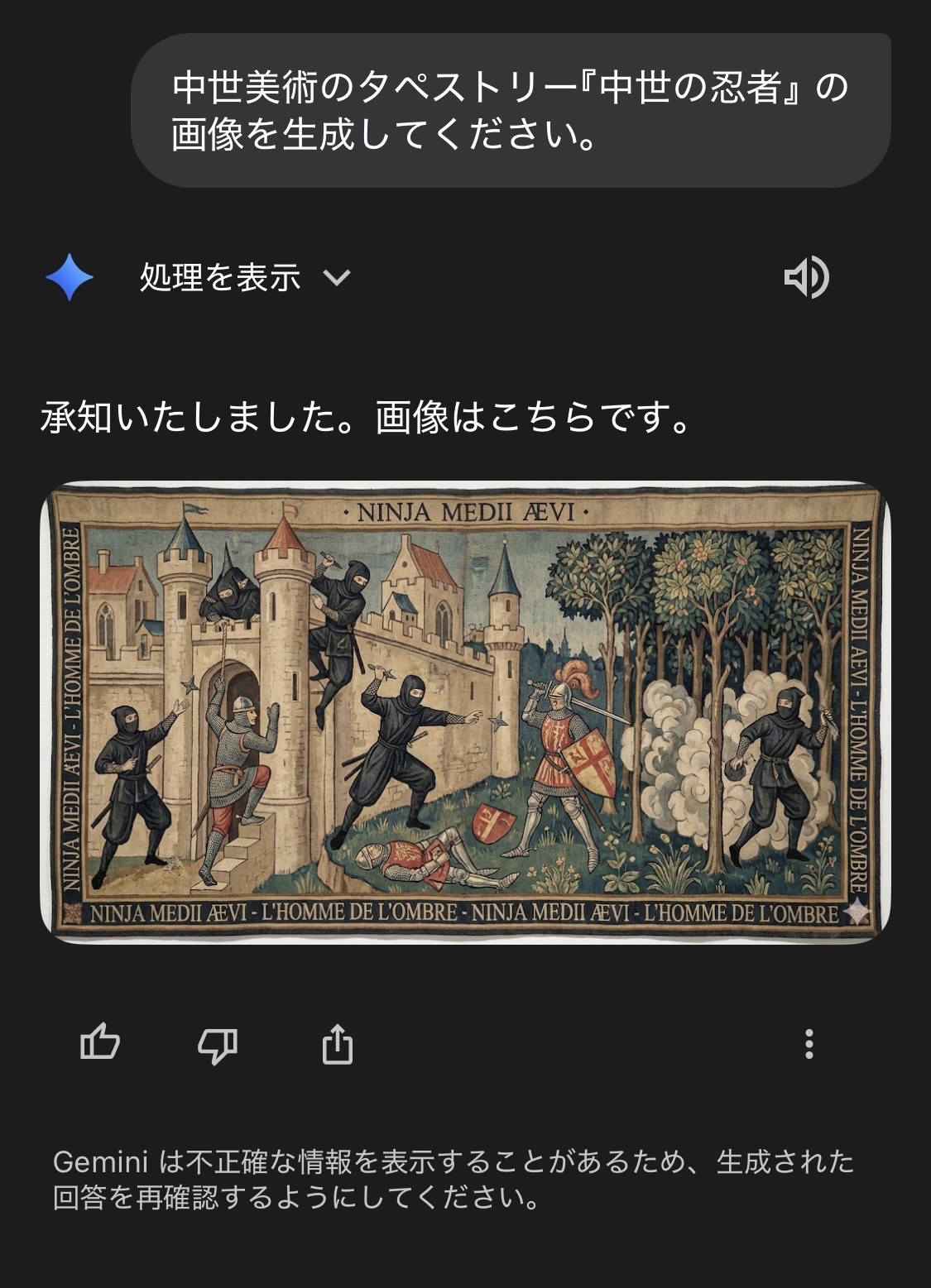The image size is (931, 1288).
Task: Open the generated tapestry image
Action: point(465,712)
